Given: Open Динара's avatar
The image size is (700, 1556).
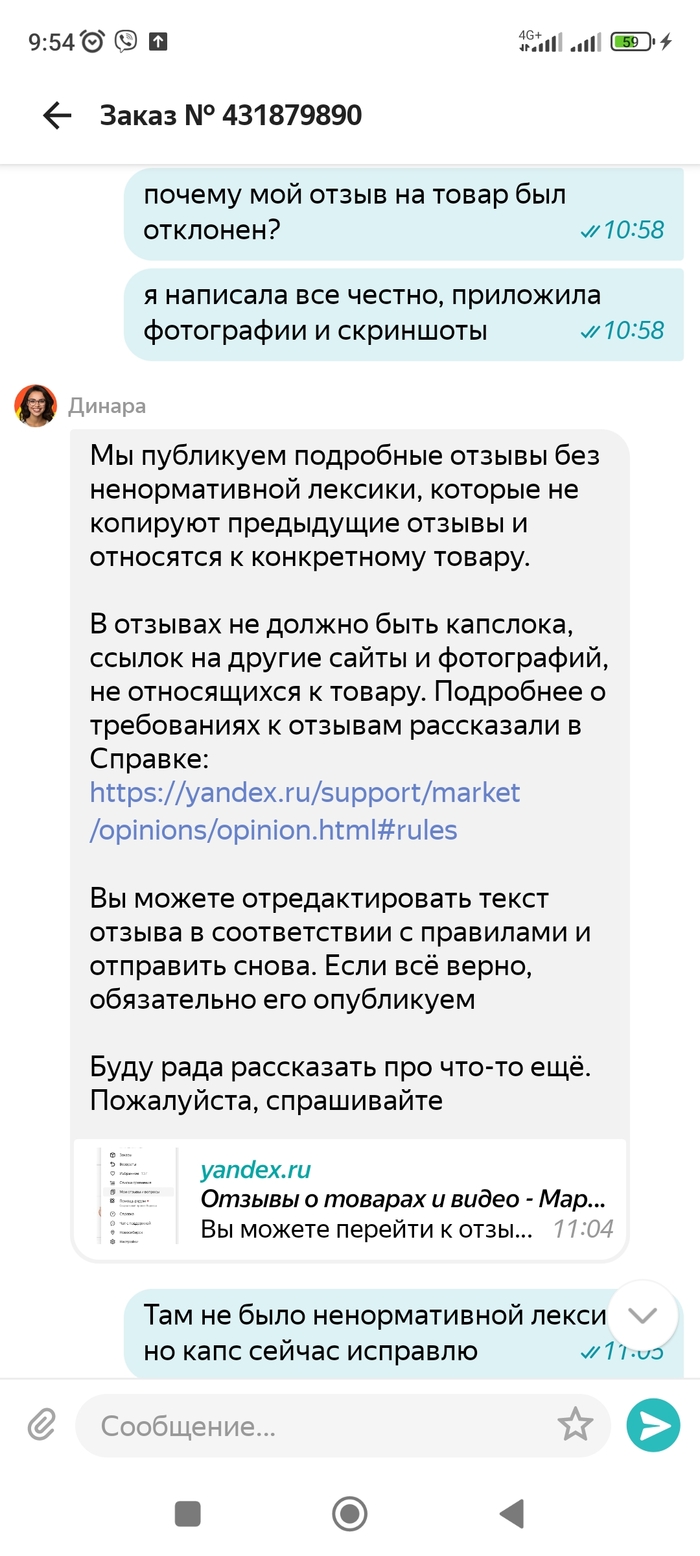Looking at the screenshot, I should click(x=35, y=405).
